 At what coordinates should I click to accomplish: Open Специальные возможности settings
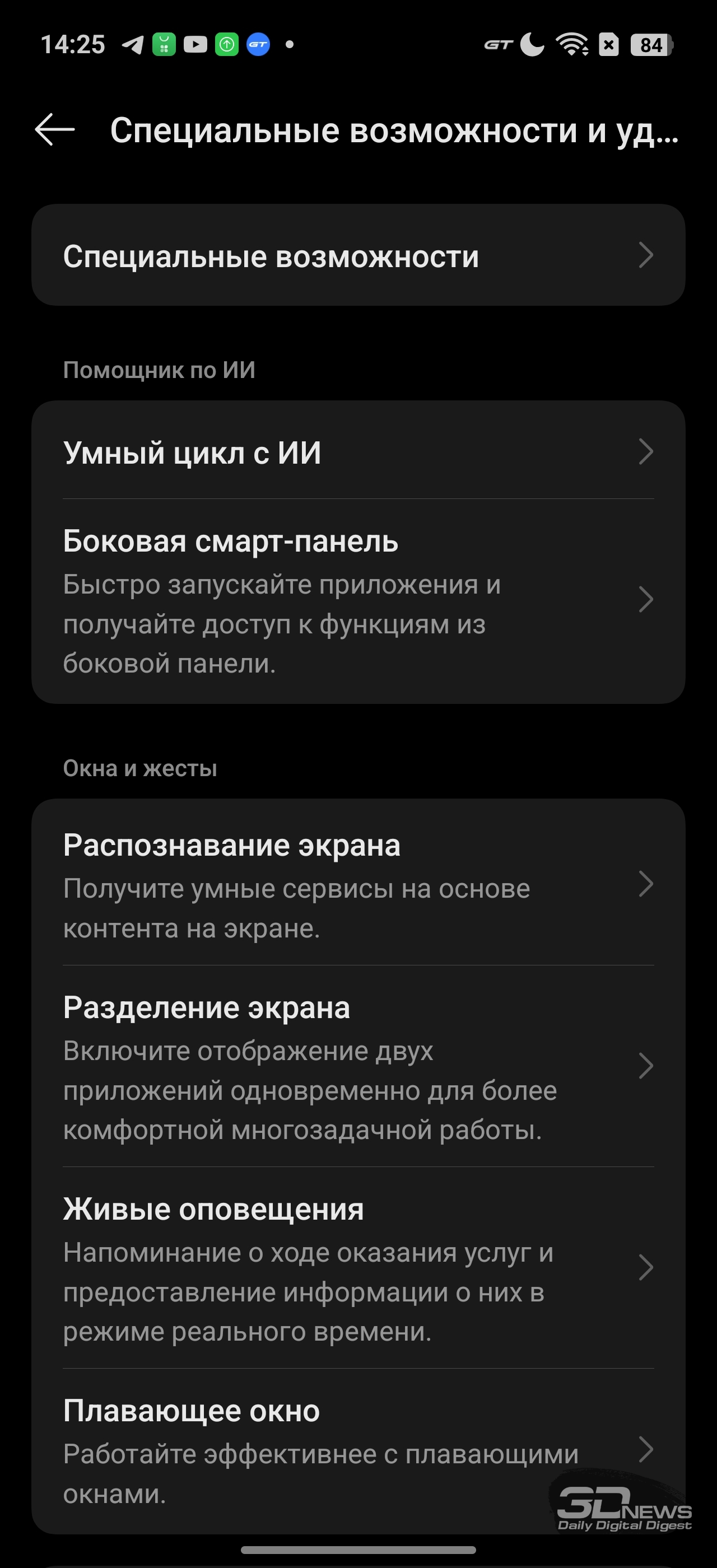coord(358,255)
